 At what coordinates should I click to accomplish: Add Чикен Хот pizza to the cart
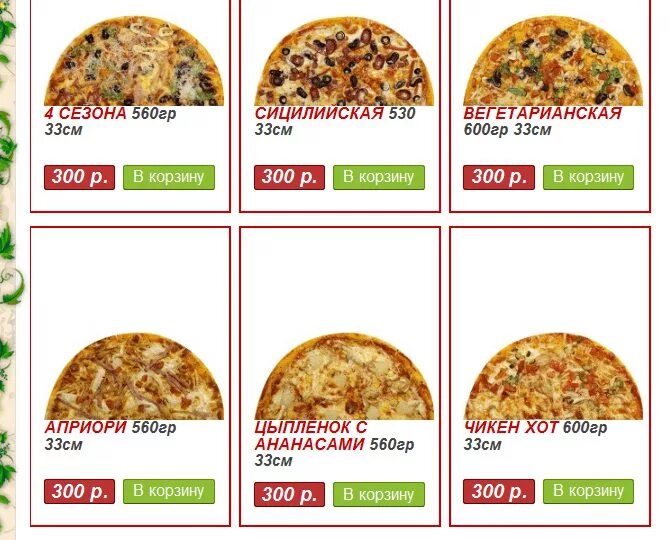[588, 491]
